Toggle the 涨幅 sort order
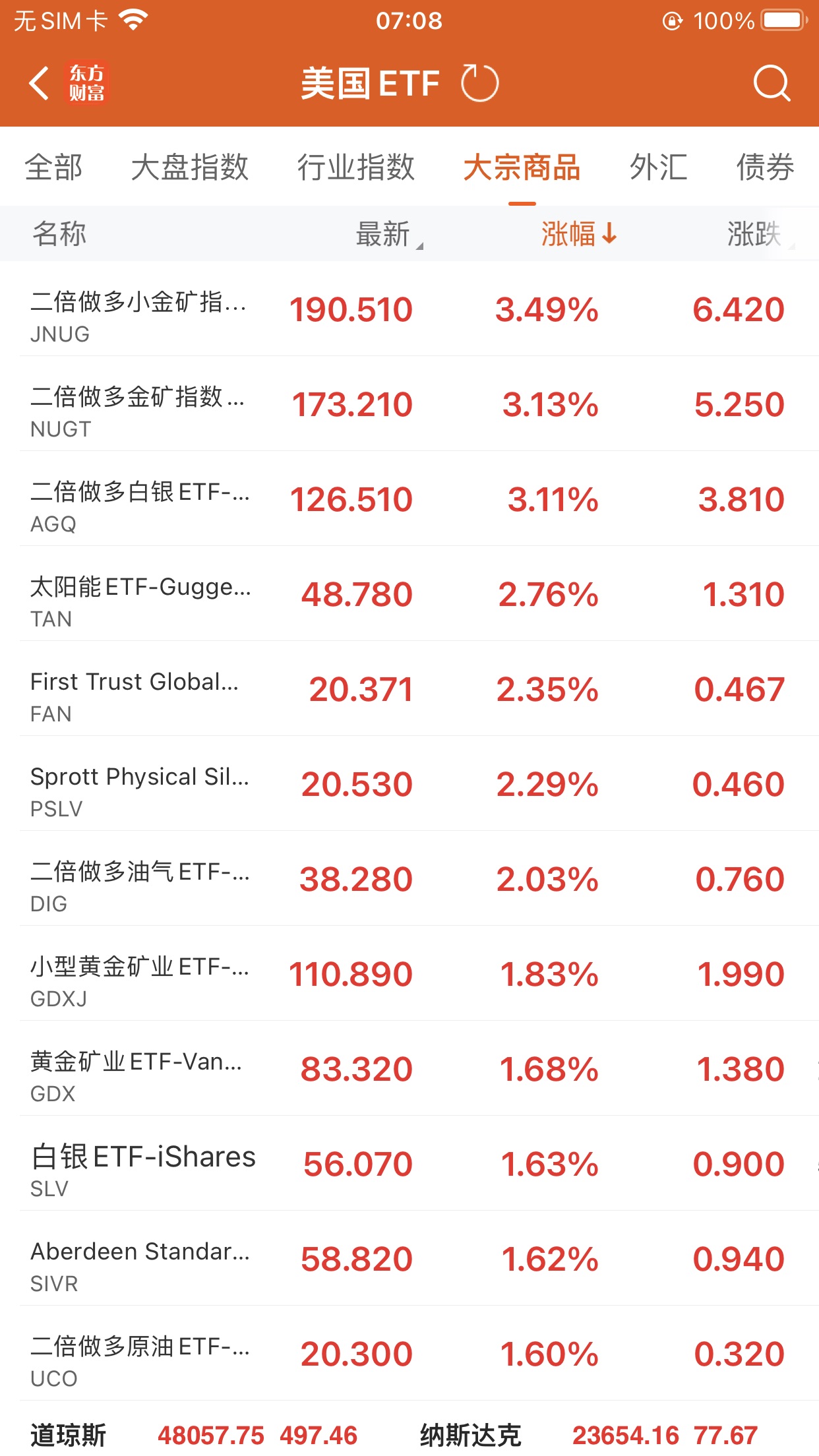Viewport: 819px width, 1456px height. pos(578,234)
